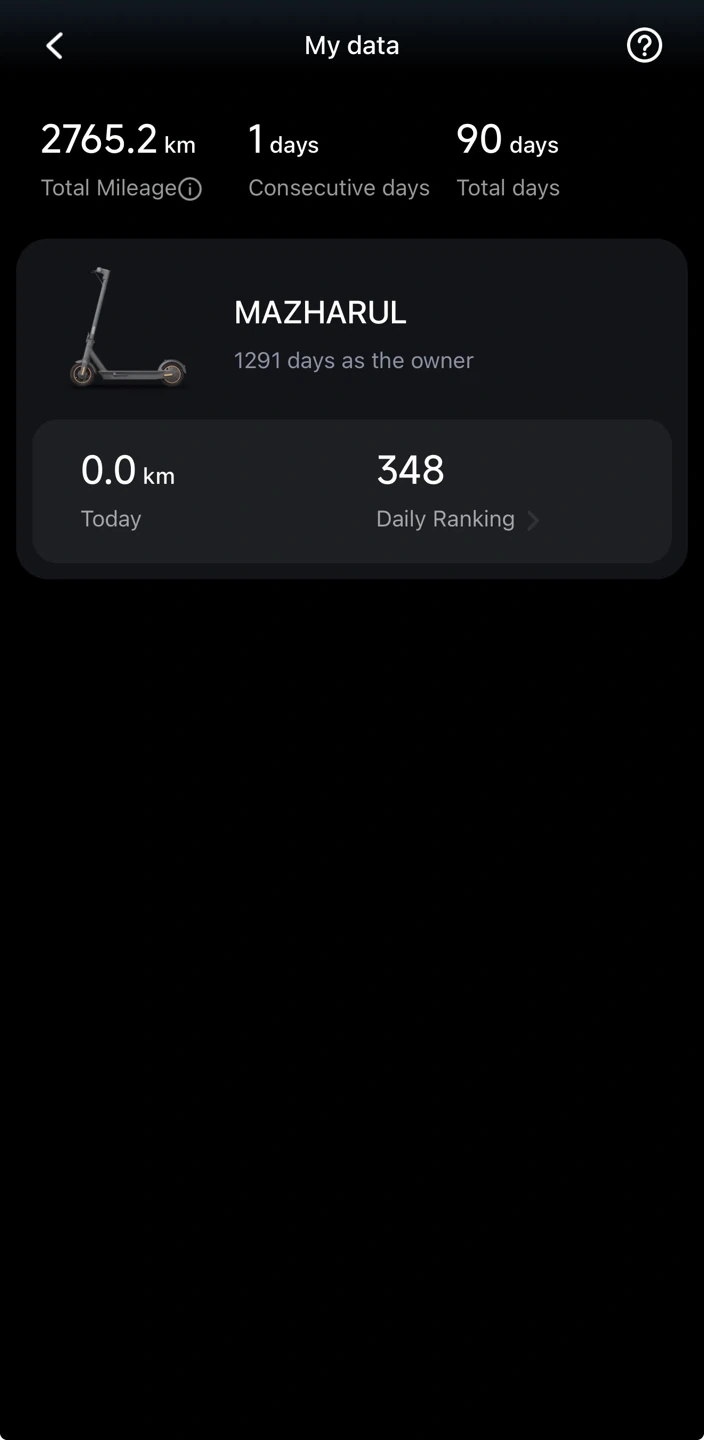Go back from My data

click(55, 46)
